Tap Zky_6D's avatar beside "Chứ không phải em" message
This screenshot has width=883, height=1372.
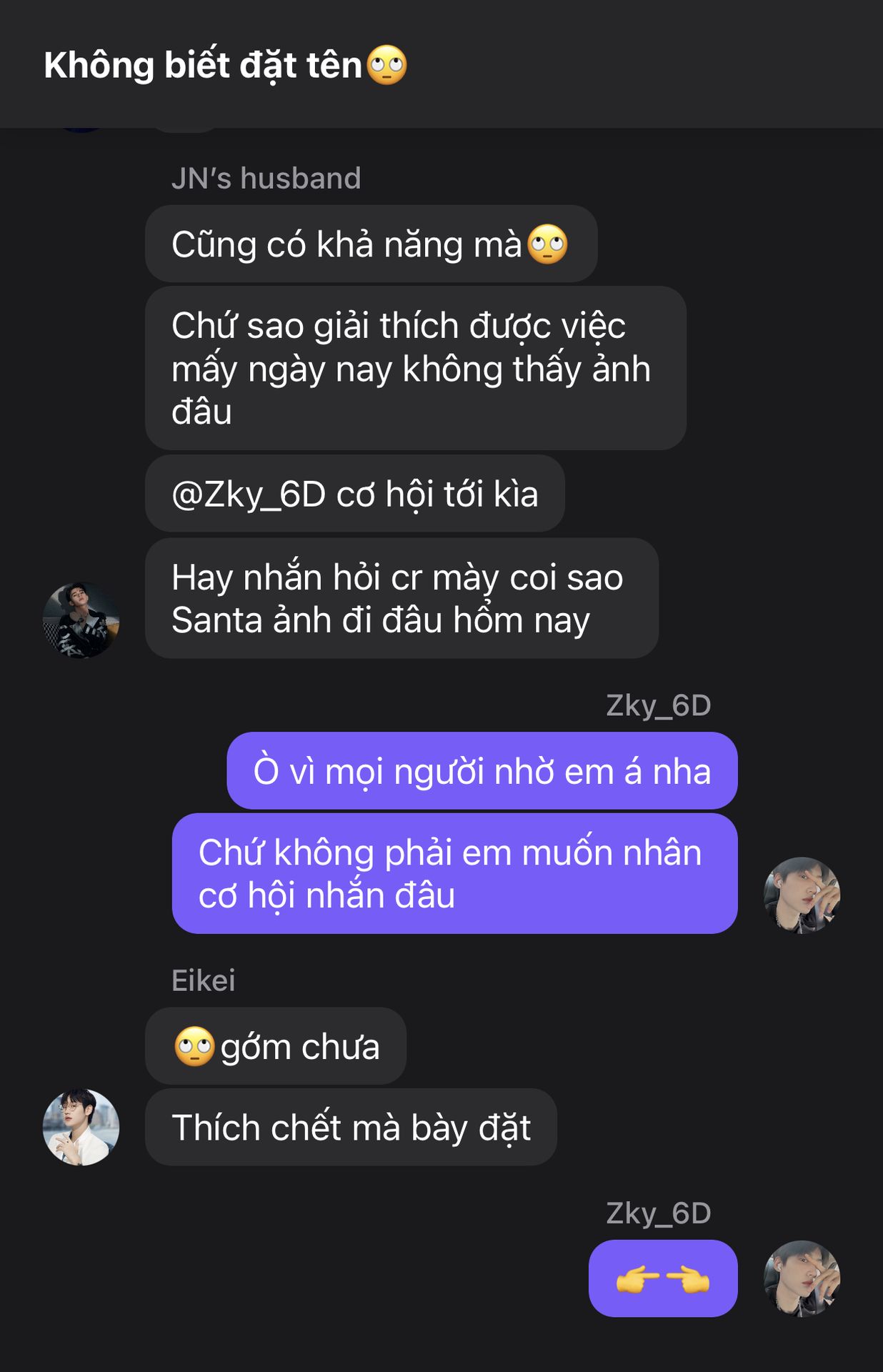point(802,895)
